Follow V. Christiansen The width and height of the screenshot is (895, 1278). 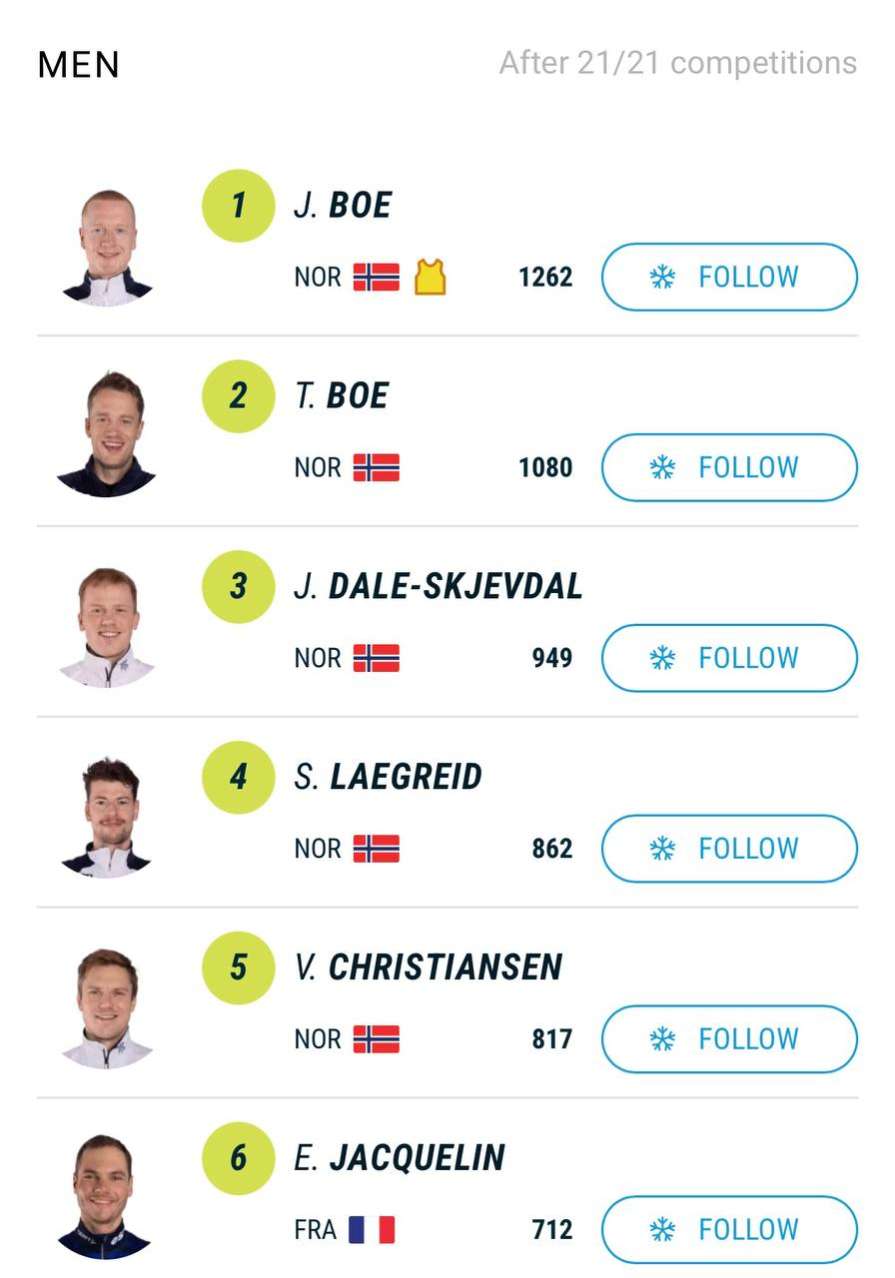pyautogui.click(x=729, y=1039)
